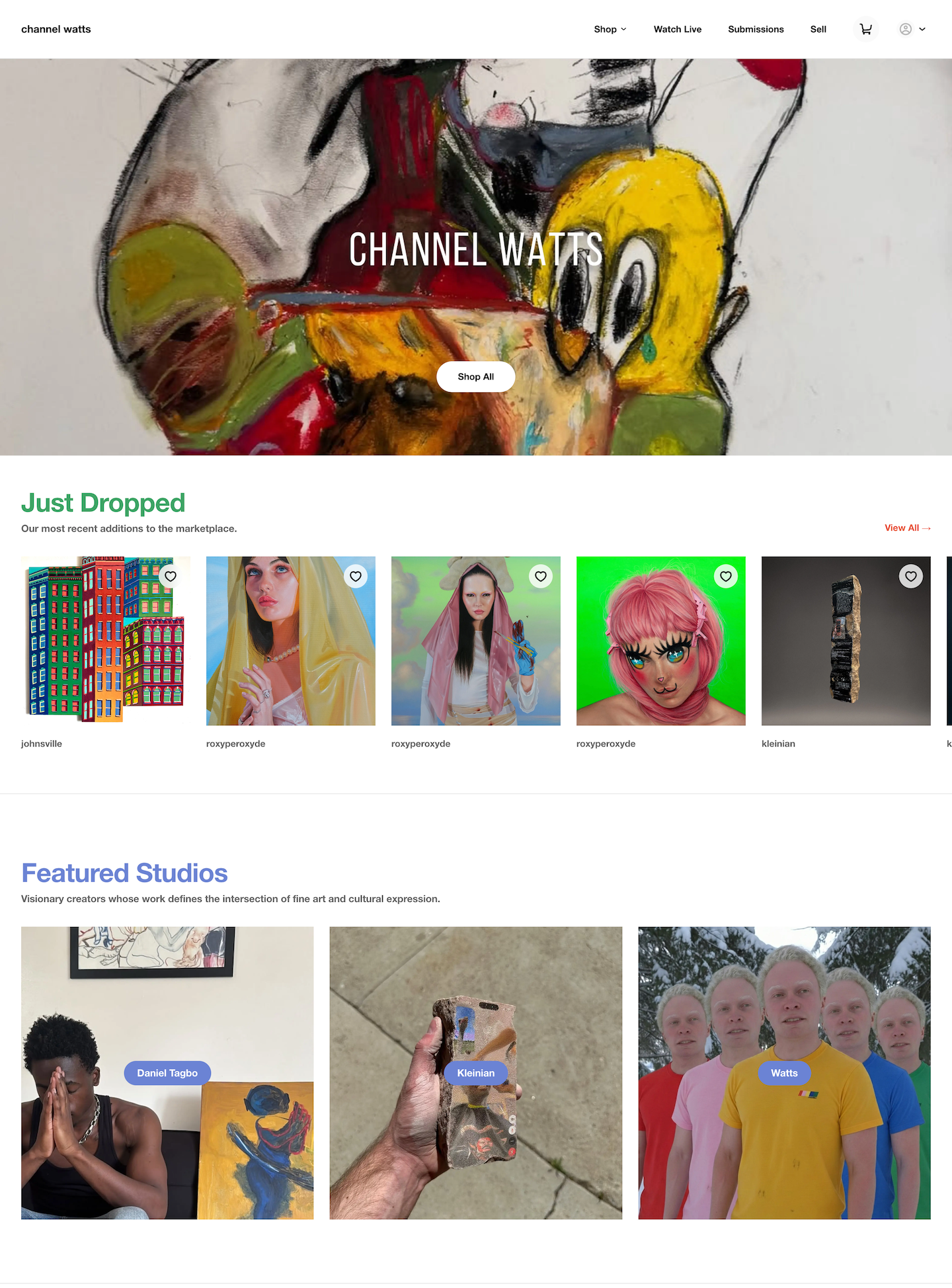The image size is (952, 1288).
Task: Go to Watch Live
Action: [677, 29]
